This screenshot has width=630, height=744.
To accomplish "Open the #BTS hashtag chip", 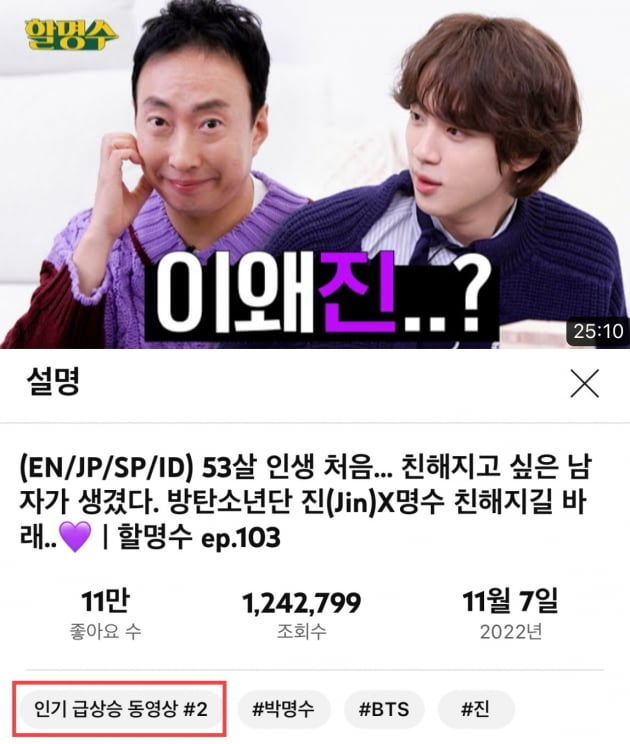I will pos(384,710).
